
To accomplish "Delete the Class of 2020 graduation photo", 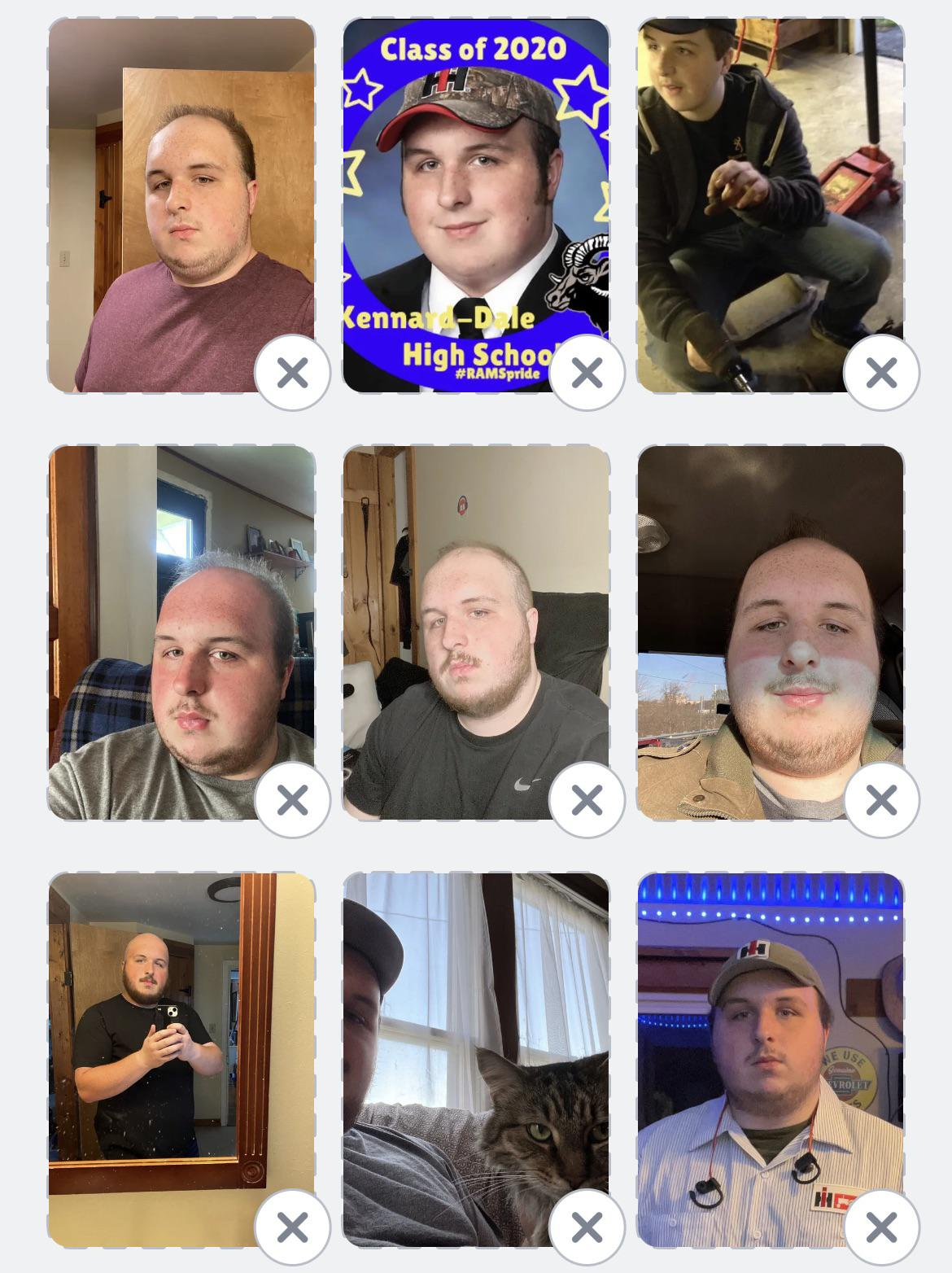I will click(587, 373).
